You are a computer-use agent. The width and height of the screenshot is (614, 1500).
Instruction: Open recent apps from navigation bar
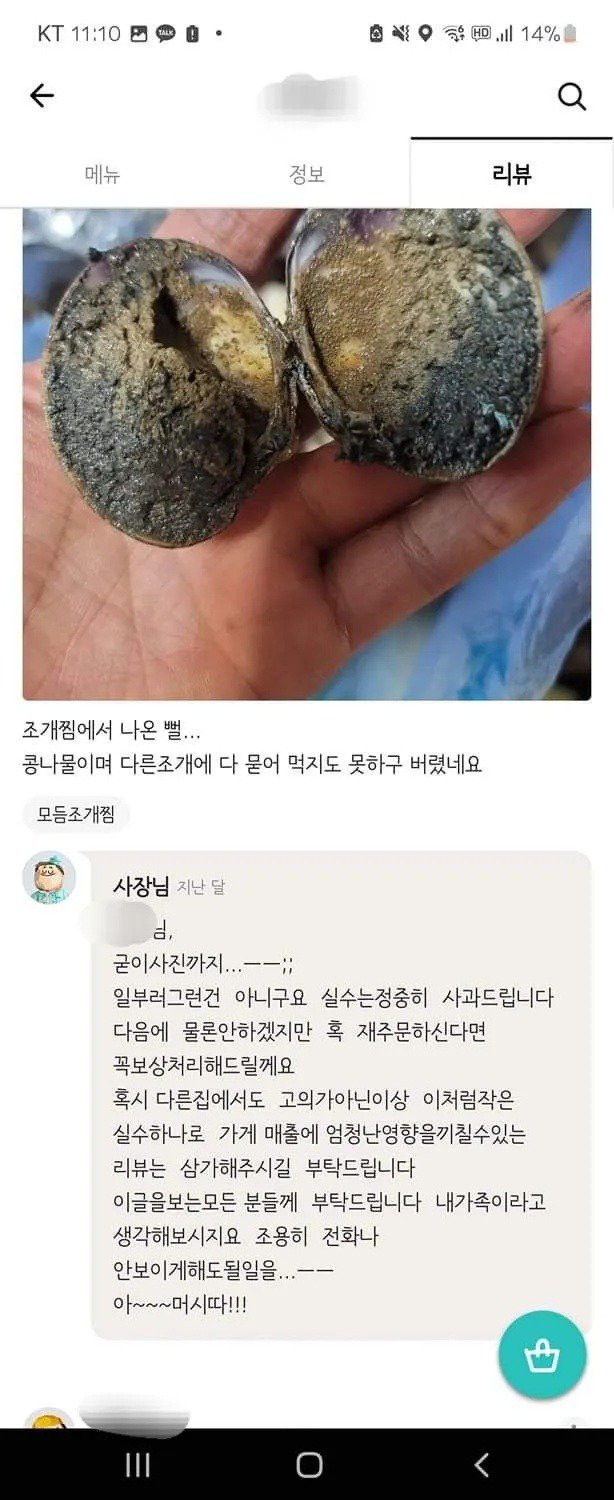click(137, 1465)
